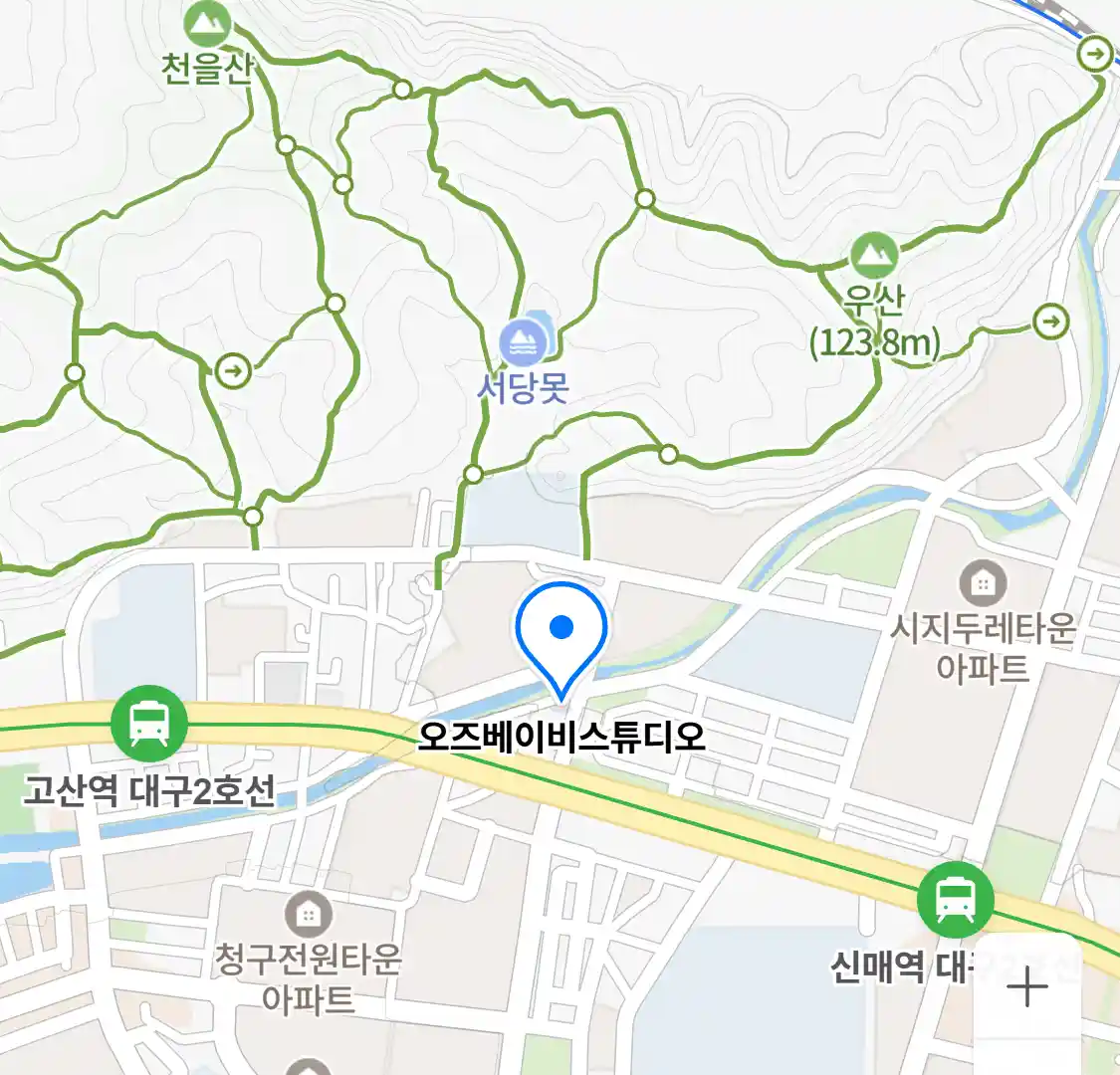
Task: Select the 시지두레타운 아파트 marker
Action: 983,583
